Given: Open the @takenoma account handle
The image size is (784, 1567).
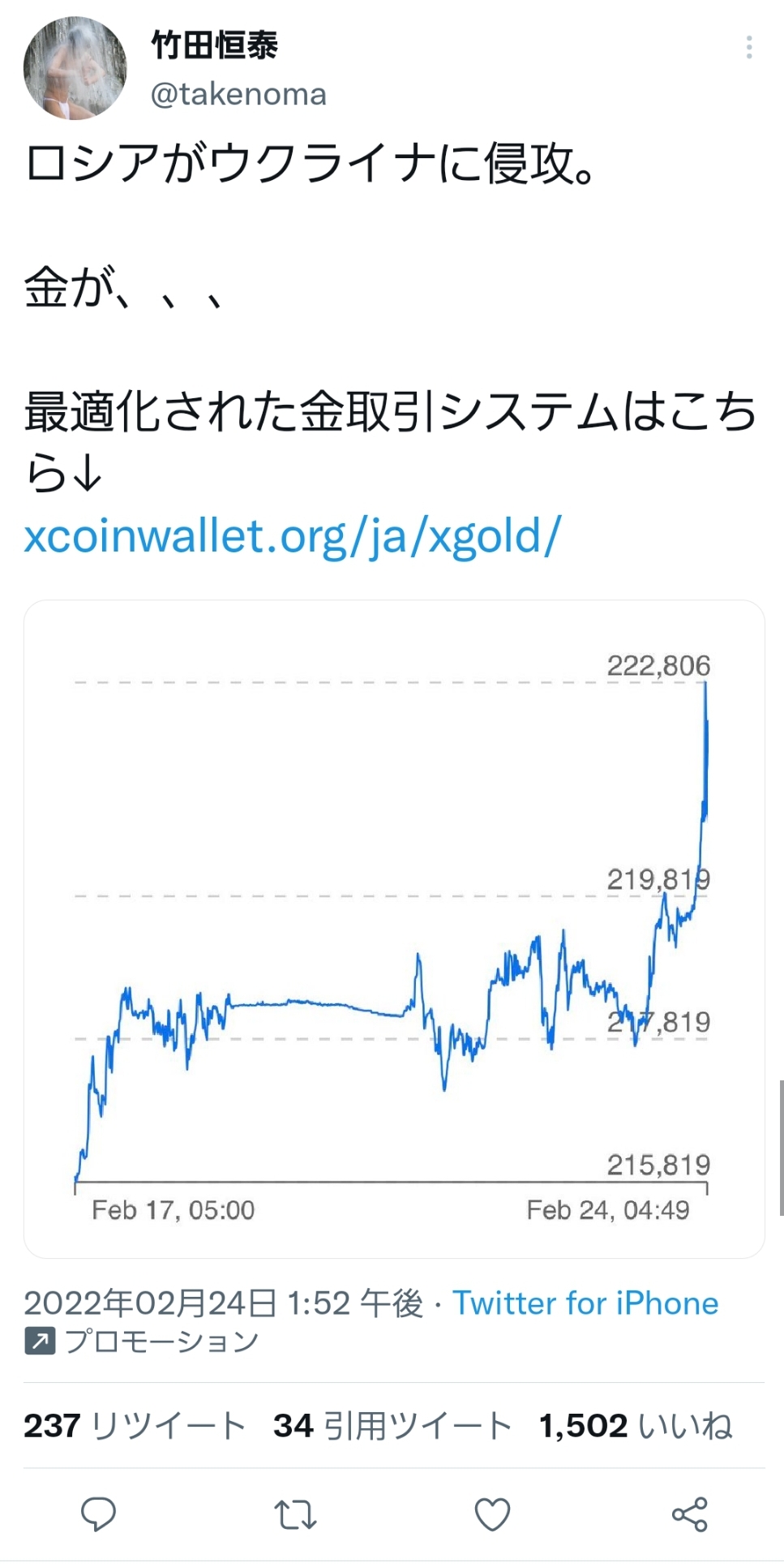Looking at the screenshot, I should tap(238, 95).
